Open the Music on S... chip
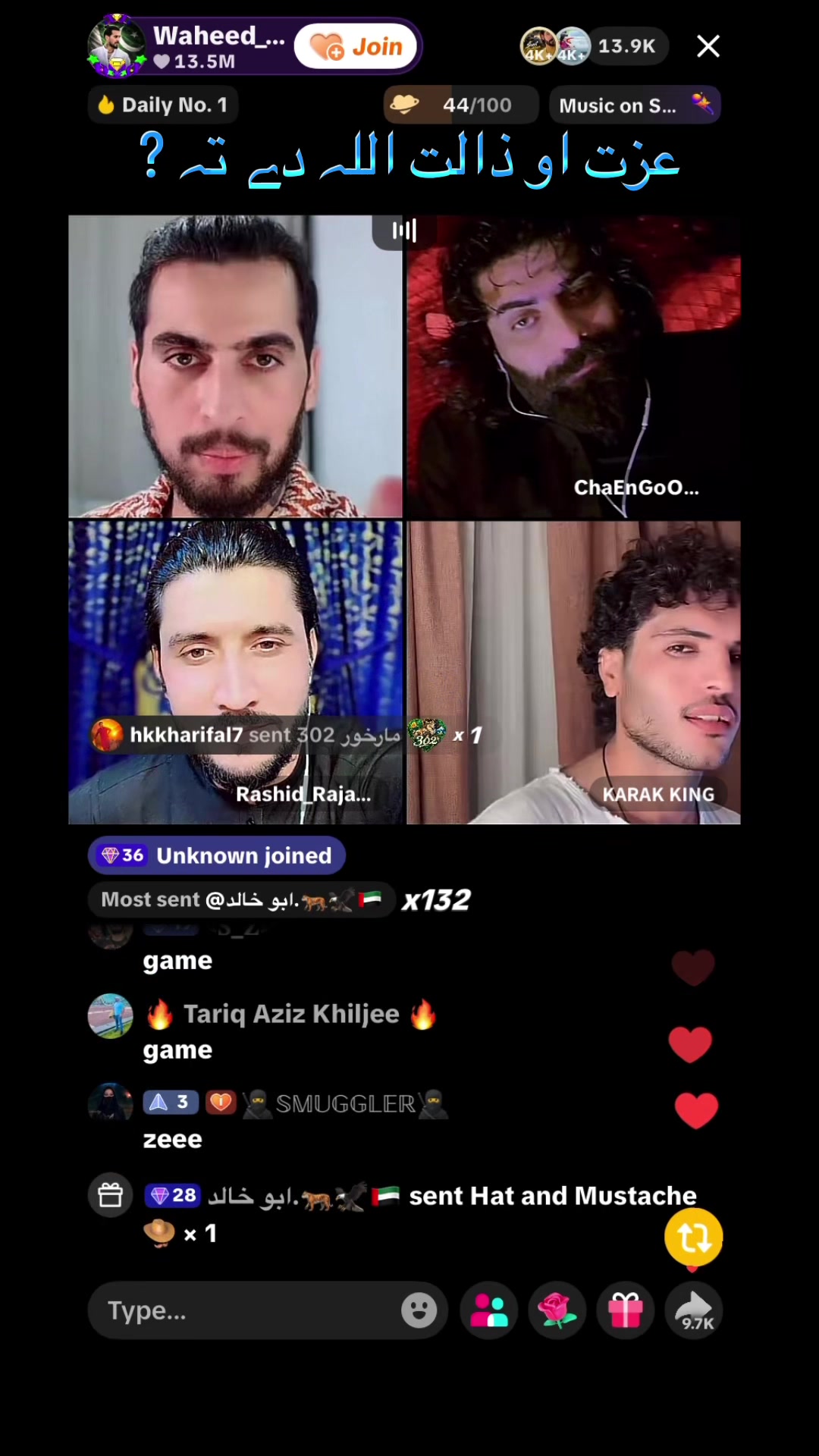Screen dimensions: 819x1456 pyautogui.click(x=635, y=105)
